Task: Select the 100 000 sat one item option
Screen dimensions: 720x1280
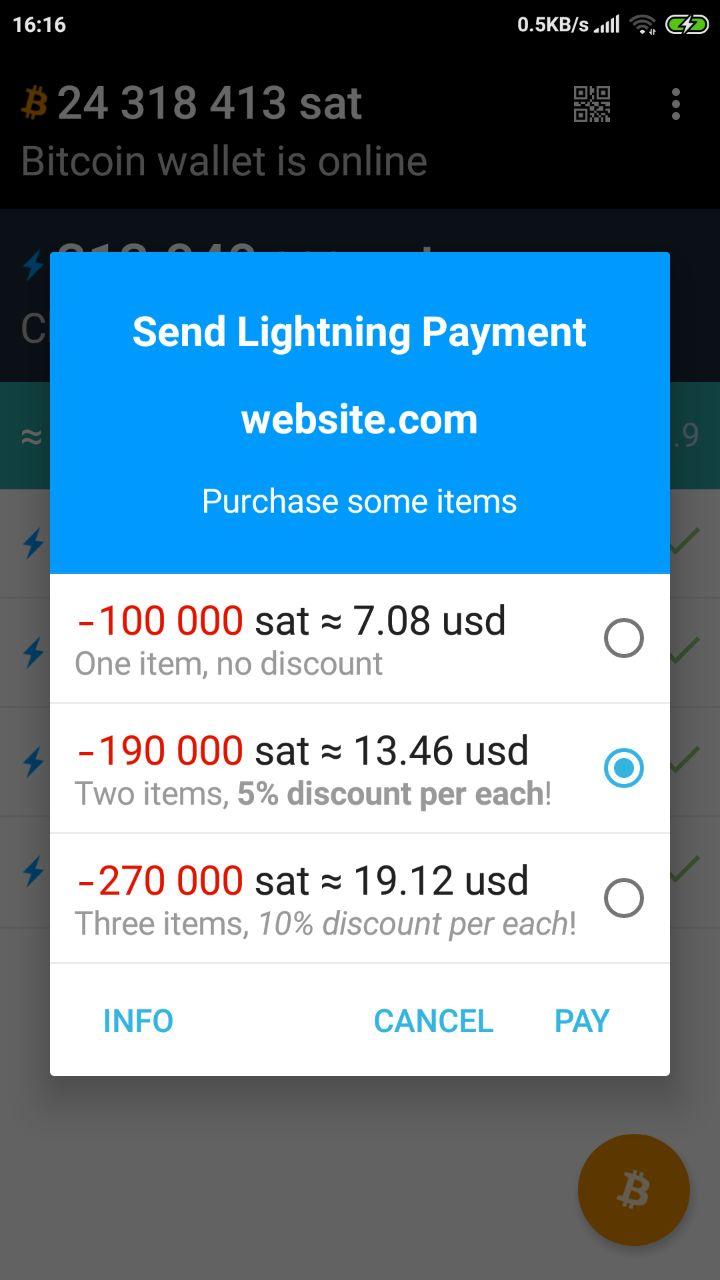Action: 623,638
